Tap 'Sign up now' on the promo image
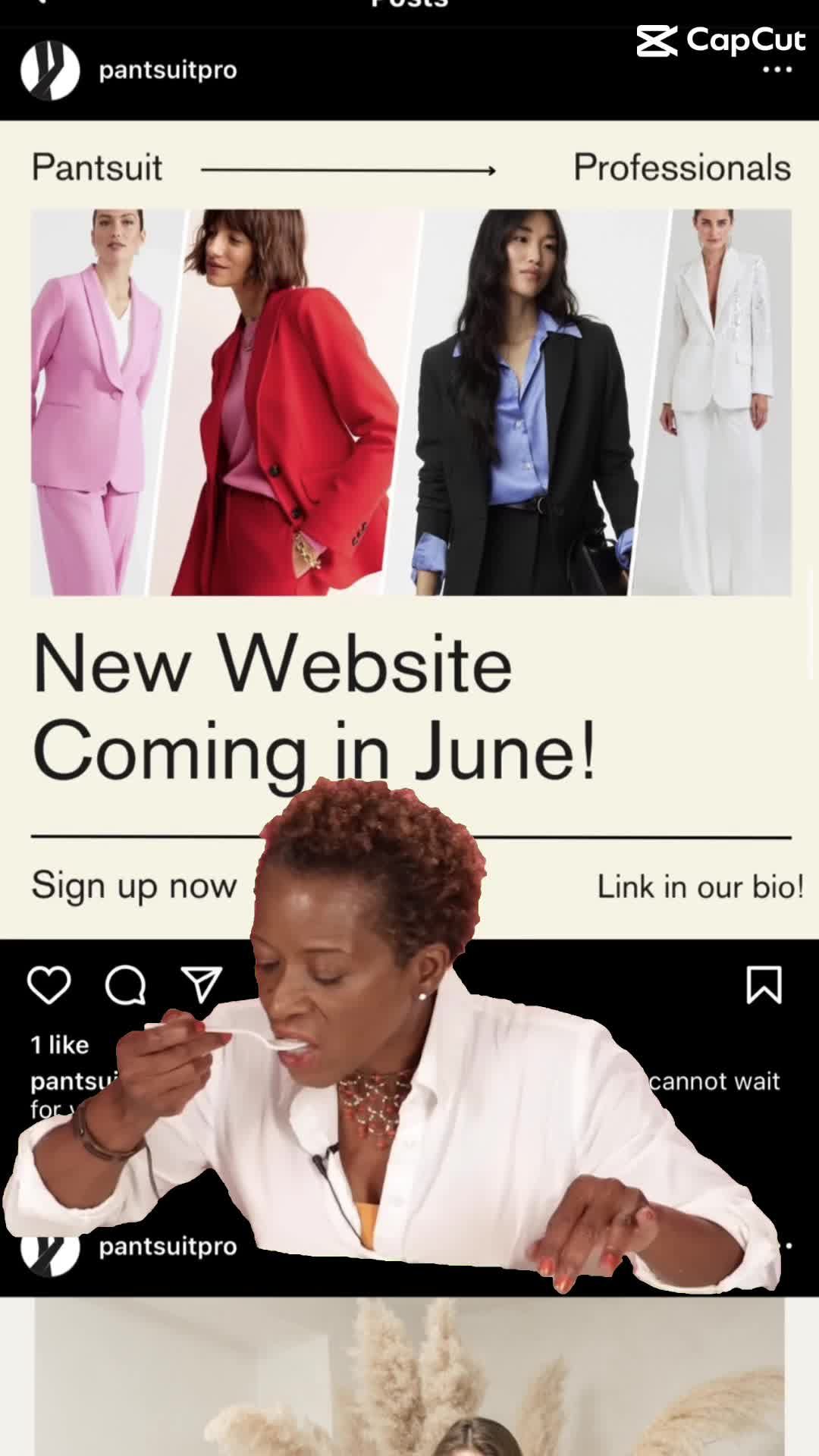819x1456 pixels. pos(133,885)
